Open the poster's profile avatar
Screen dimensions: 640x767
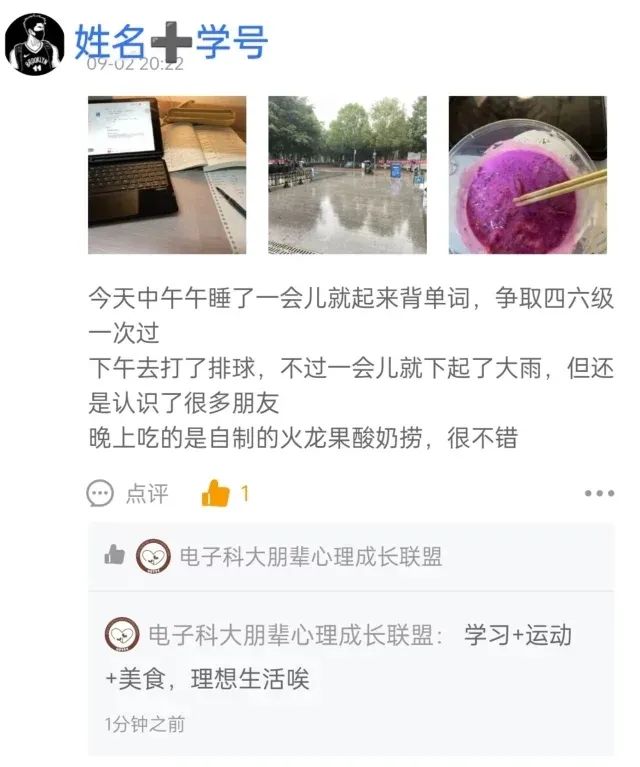pos(35,45)
